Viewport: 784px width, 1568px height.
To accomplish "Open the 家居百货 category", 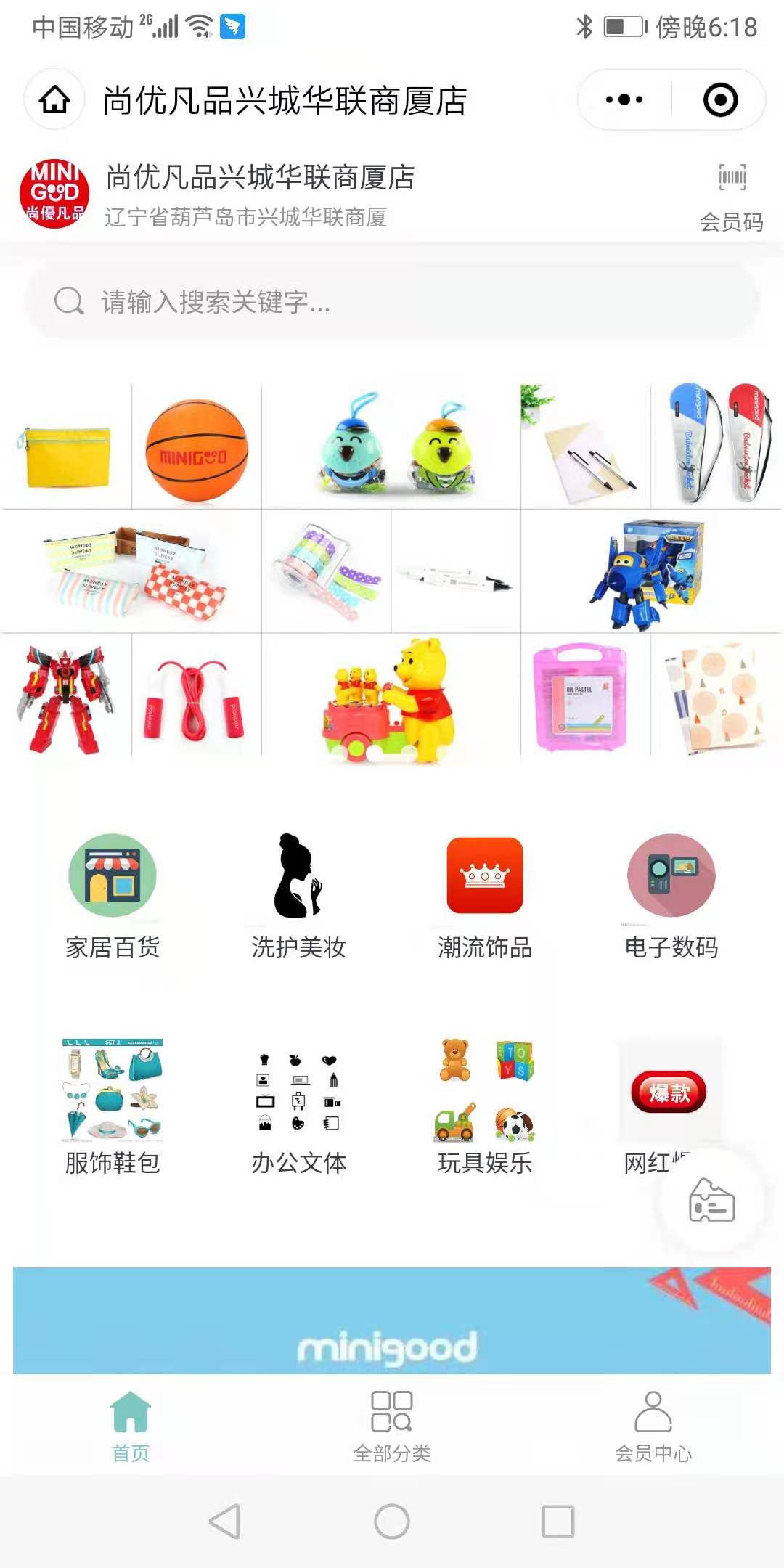I will (113, 897).
